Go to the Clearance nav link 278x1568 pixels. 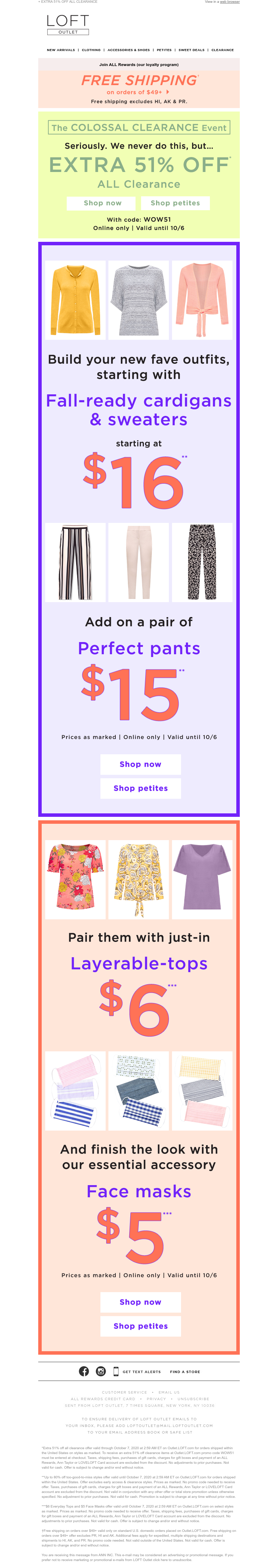point(223,50)
